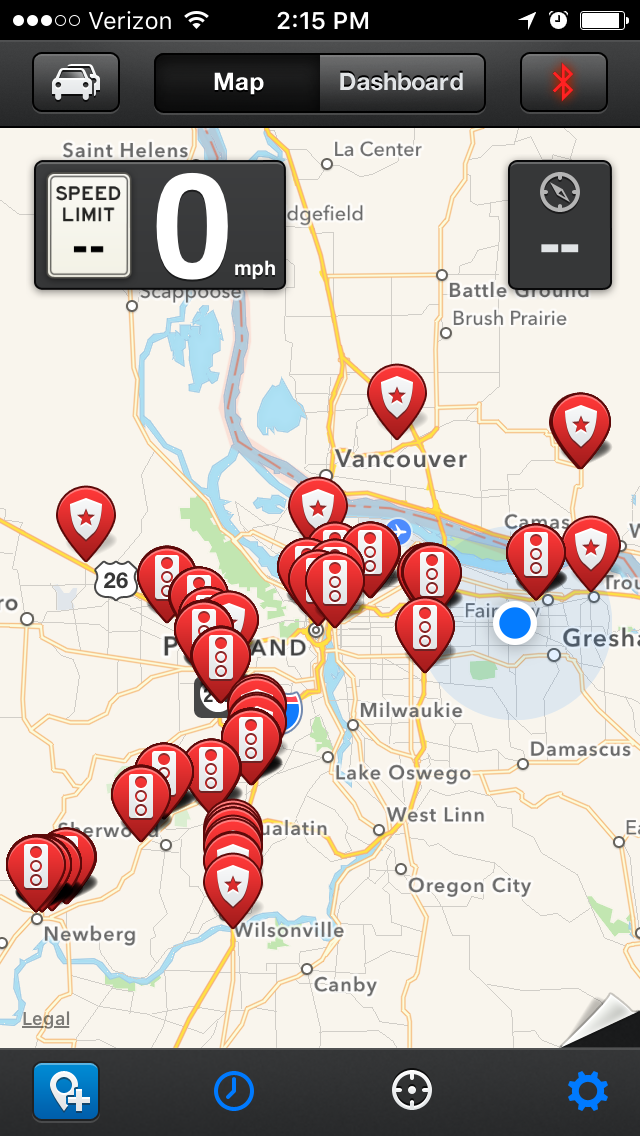Open settings gear
This screenshot has height=1136, width=640.
pos(588,1091)
